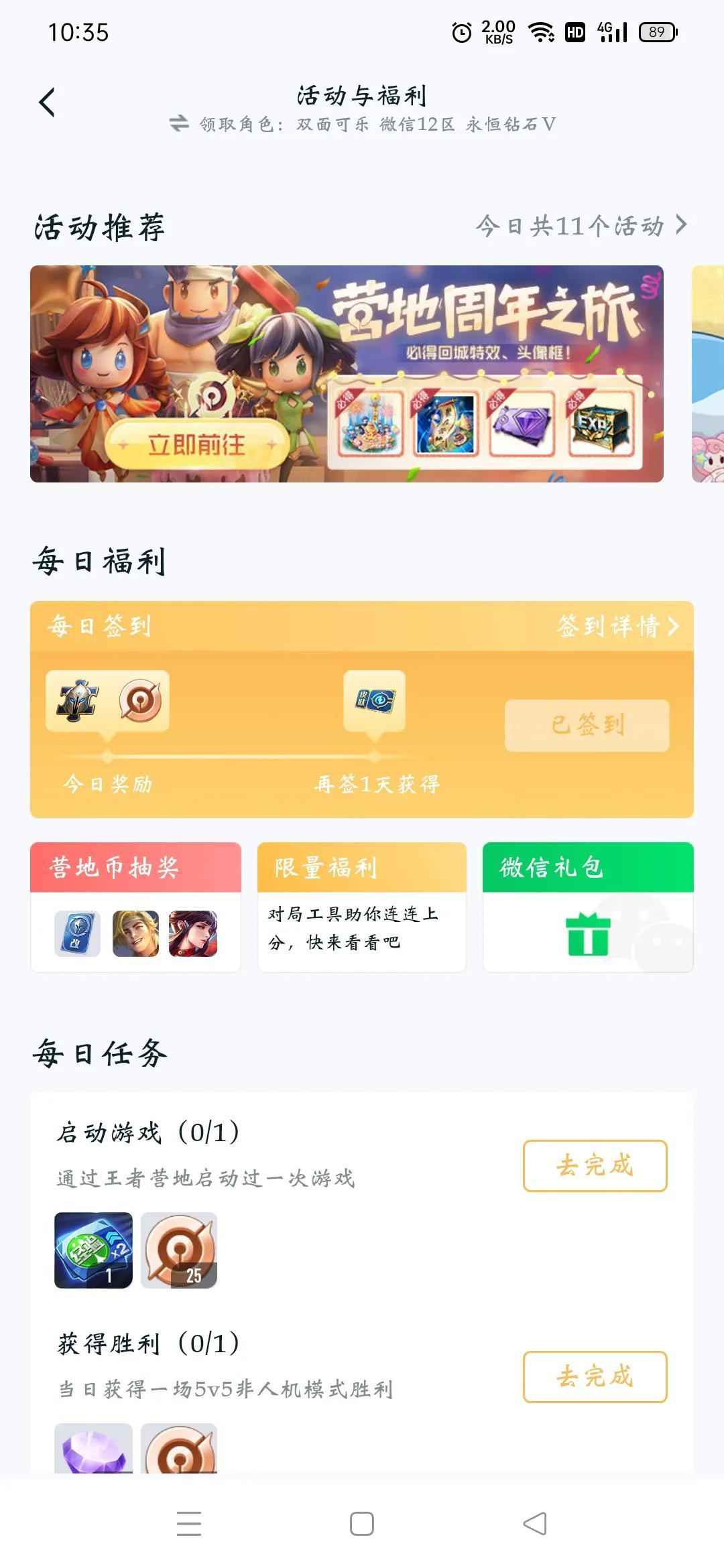Screen dimensions: 724x1568
Task: Open 微信礼包 card
Action: (x=588, y=907)
